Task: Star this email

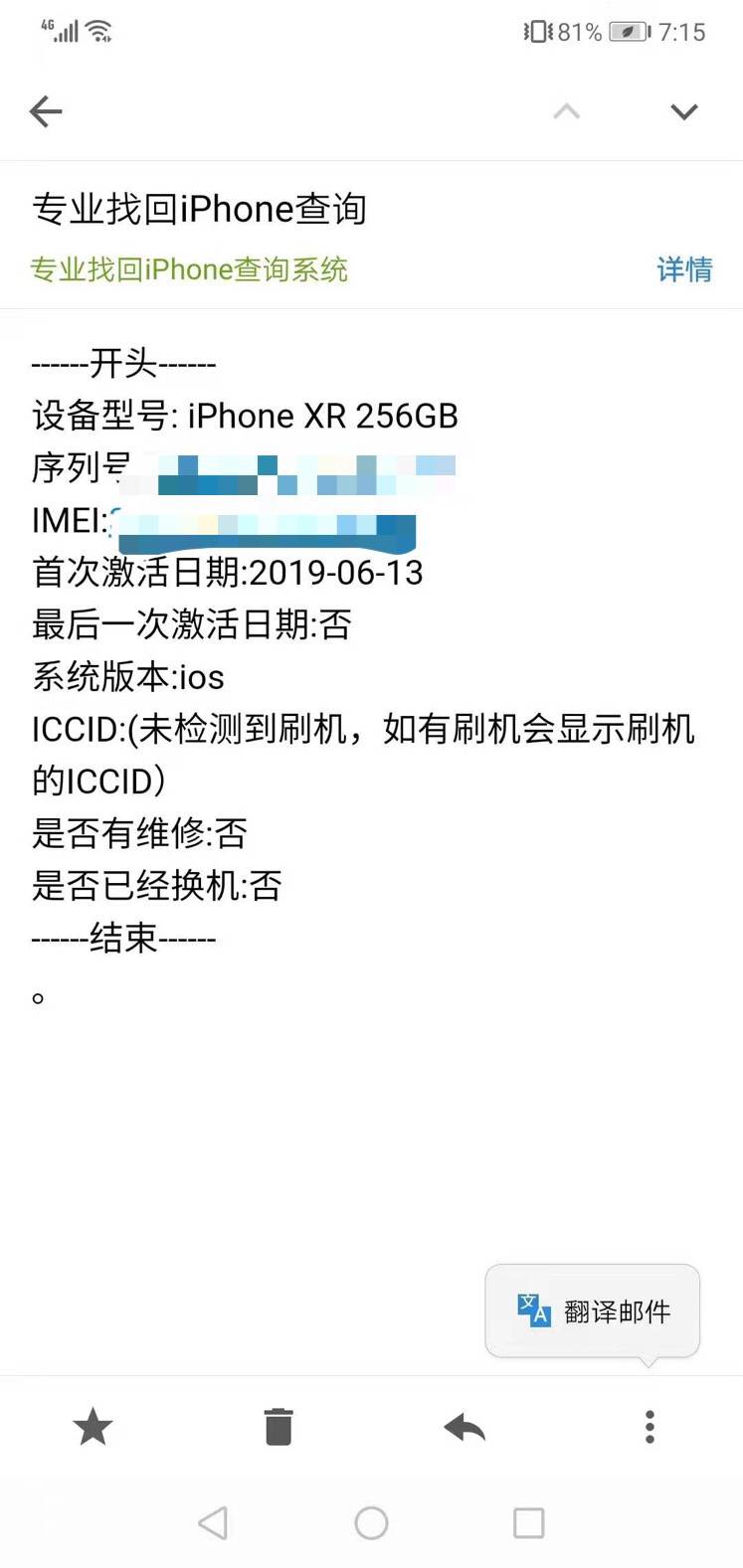Action: click(93, 1427)
